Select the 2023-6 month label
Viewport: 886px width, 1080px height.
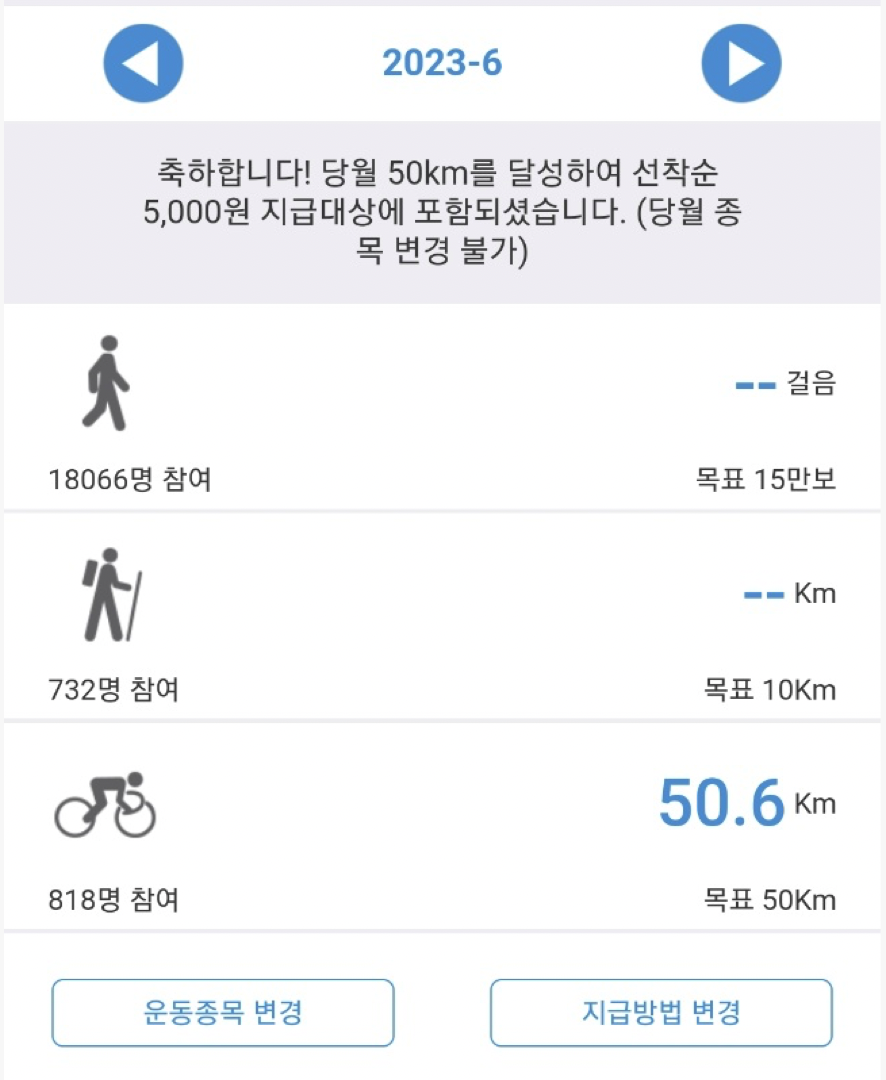pos(443,62)
